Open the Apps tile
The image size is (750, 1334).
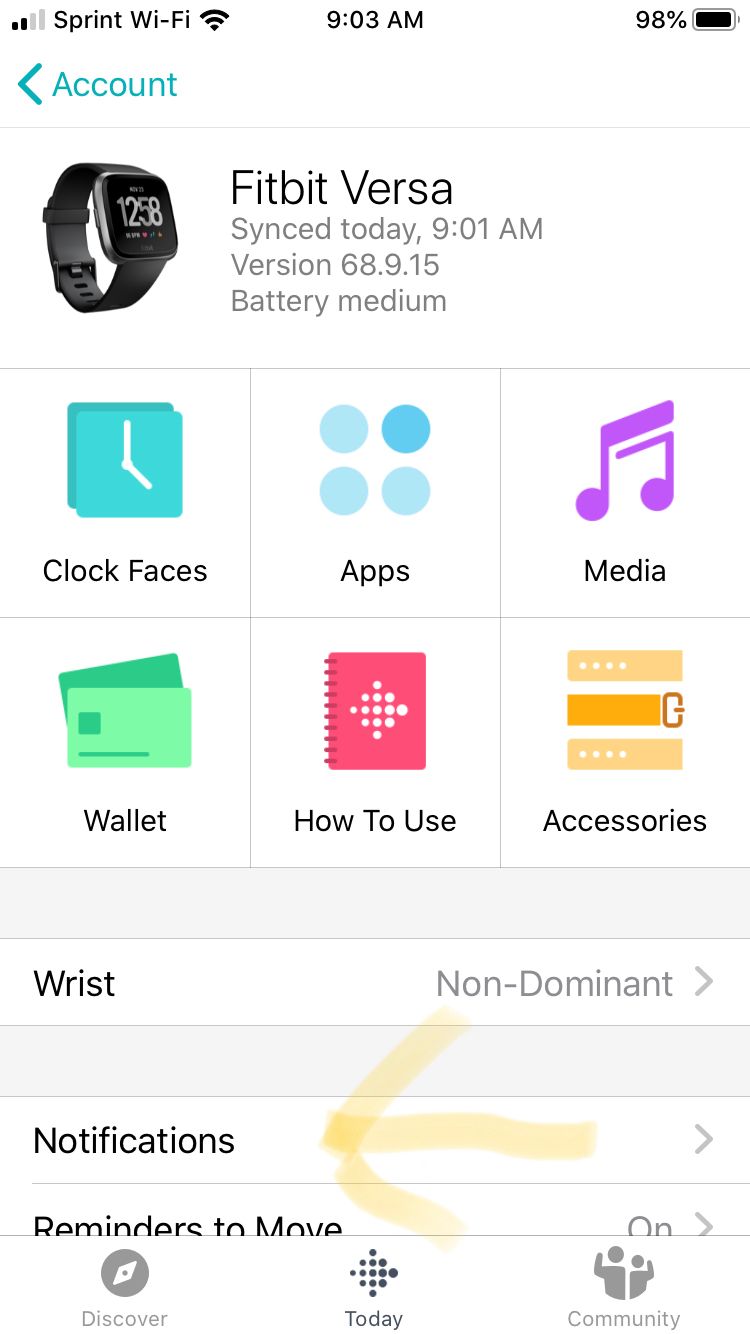[375, 493]
